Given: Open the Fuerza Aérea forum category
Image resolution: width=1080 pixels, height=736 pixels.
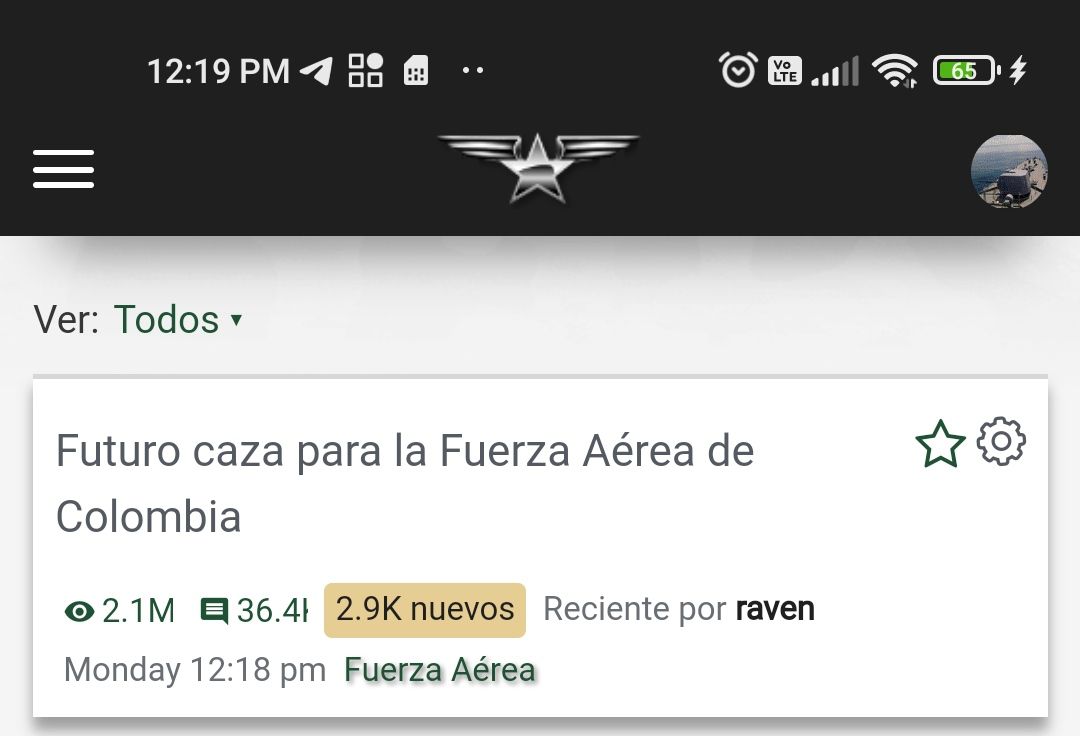Looking at the screenshot, I should (439, 670).
